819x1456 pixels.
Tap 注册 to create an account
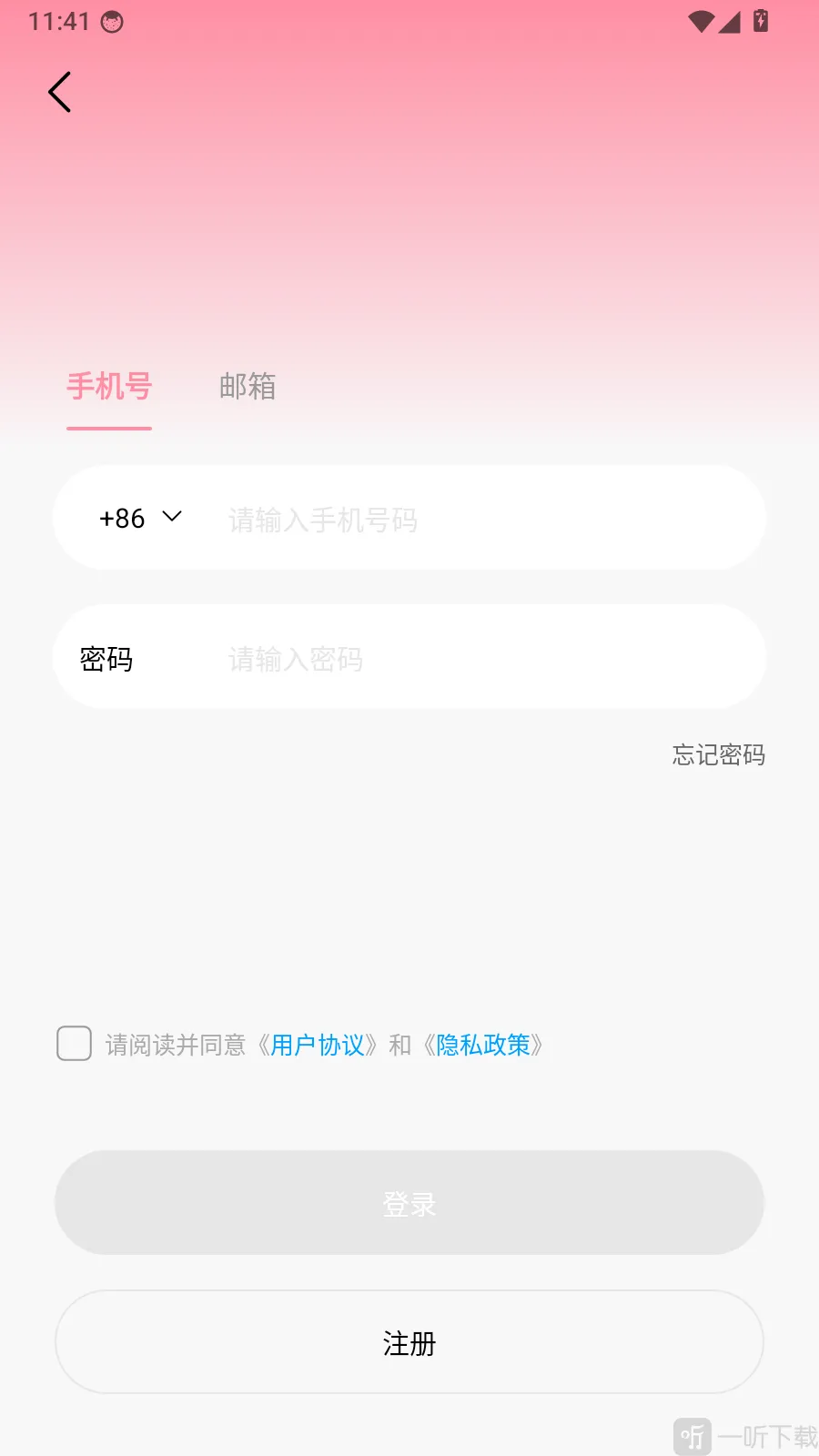pos(409,1342)
